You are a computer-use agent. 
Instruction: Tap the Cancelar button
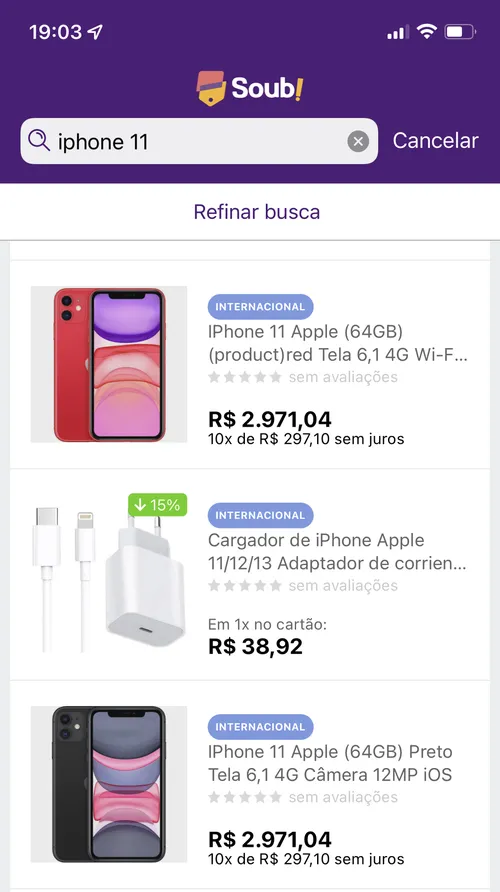click(436, 141)
